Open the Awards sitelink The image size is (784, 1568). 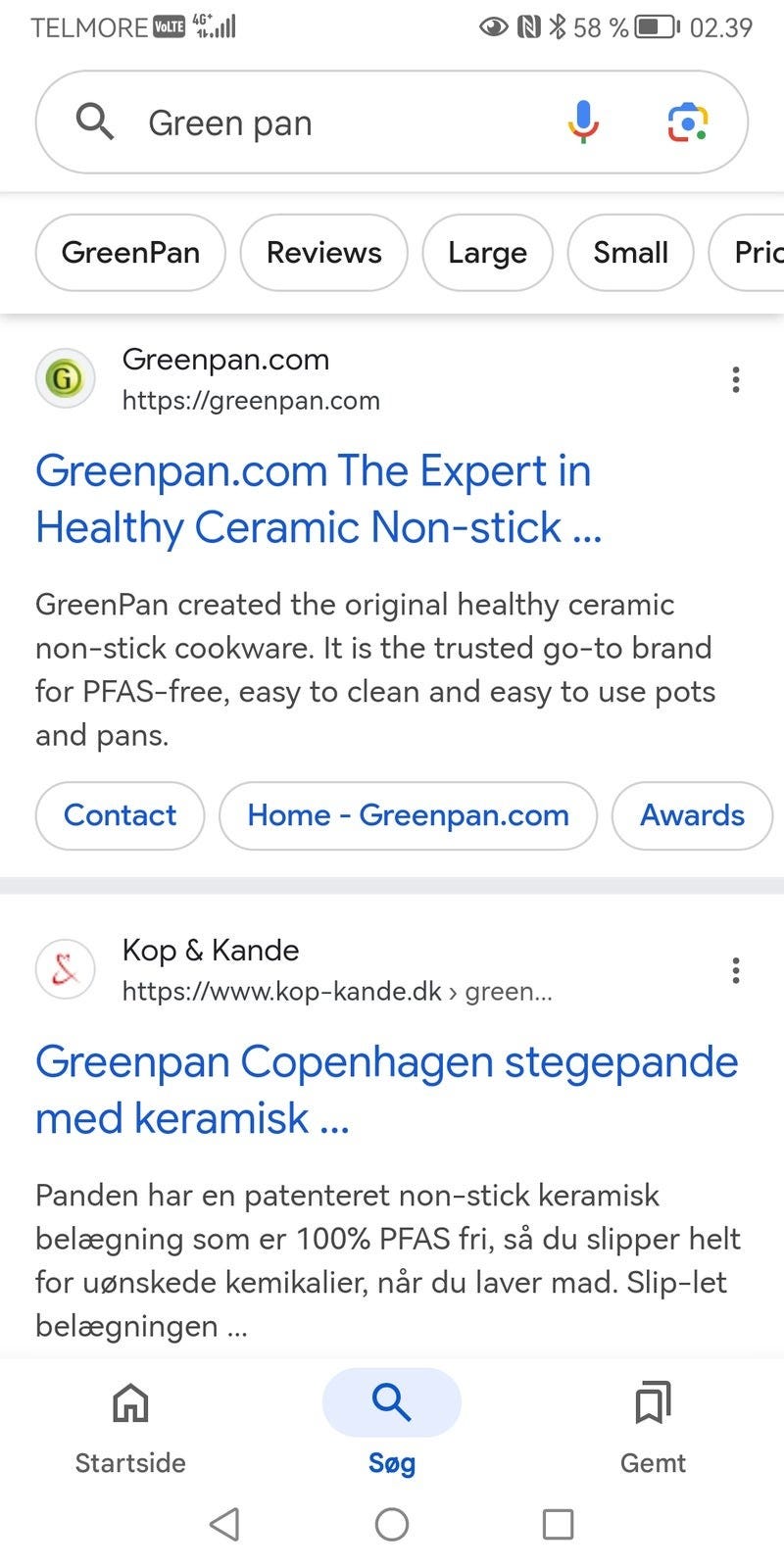click(692, 815)
